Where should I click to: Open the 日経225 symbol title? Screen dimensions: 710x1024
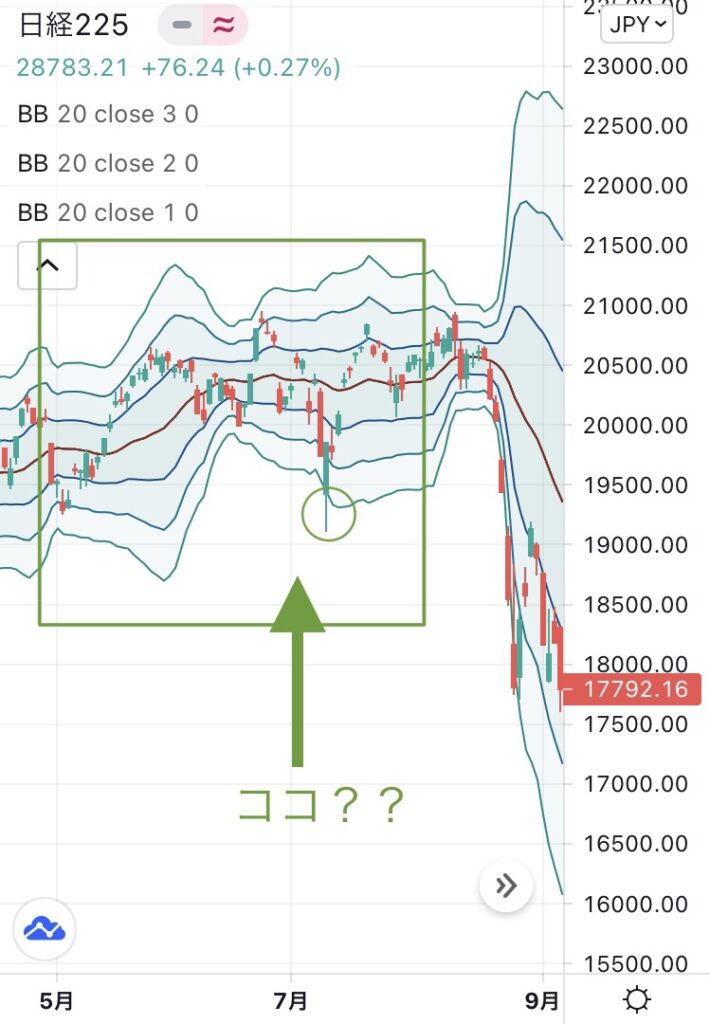click(x=72, y=25)
